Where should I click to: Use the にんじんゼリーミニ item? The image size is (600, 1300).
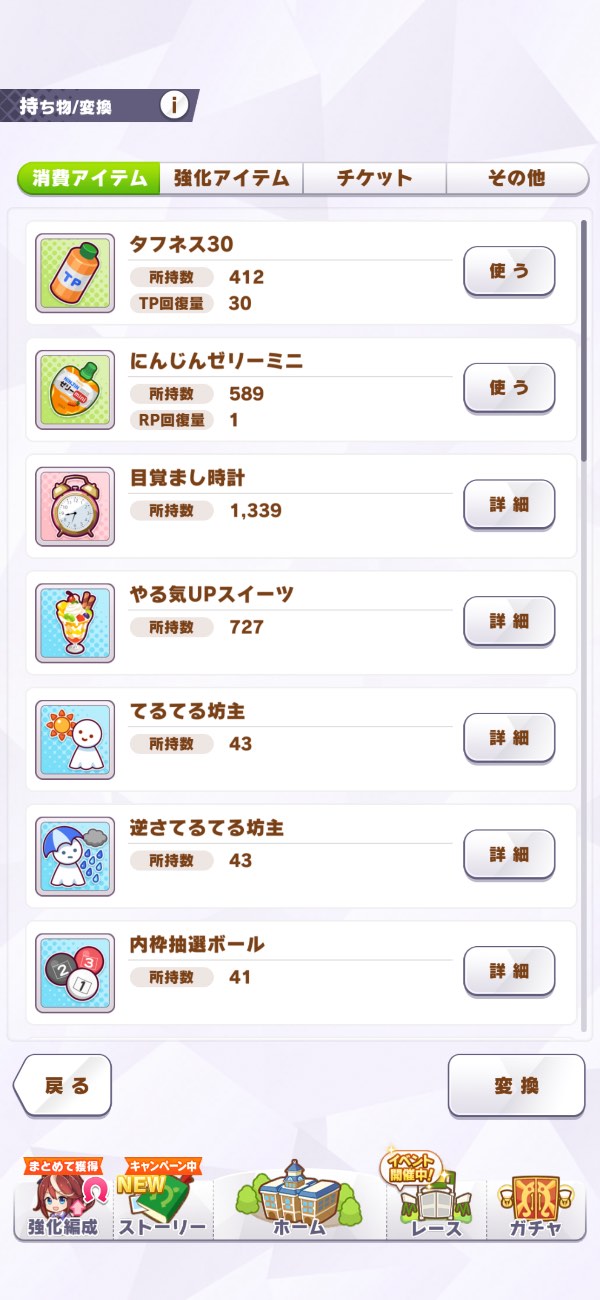(509, 388)
